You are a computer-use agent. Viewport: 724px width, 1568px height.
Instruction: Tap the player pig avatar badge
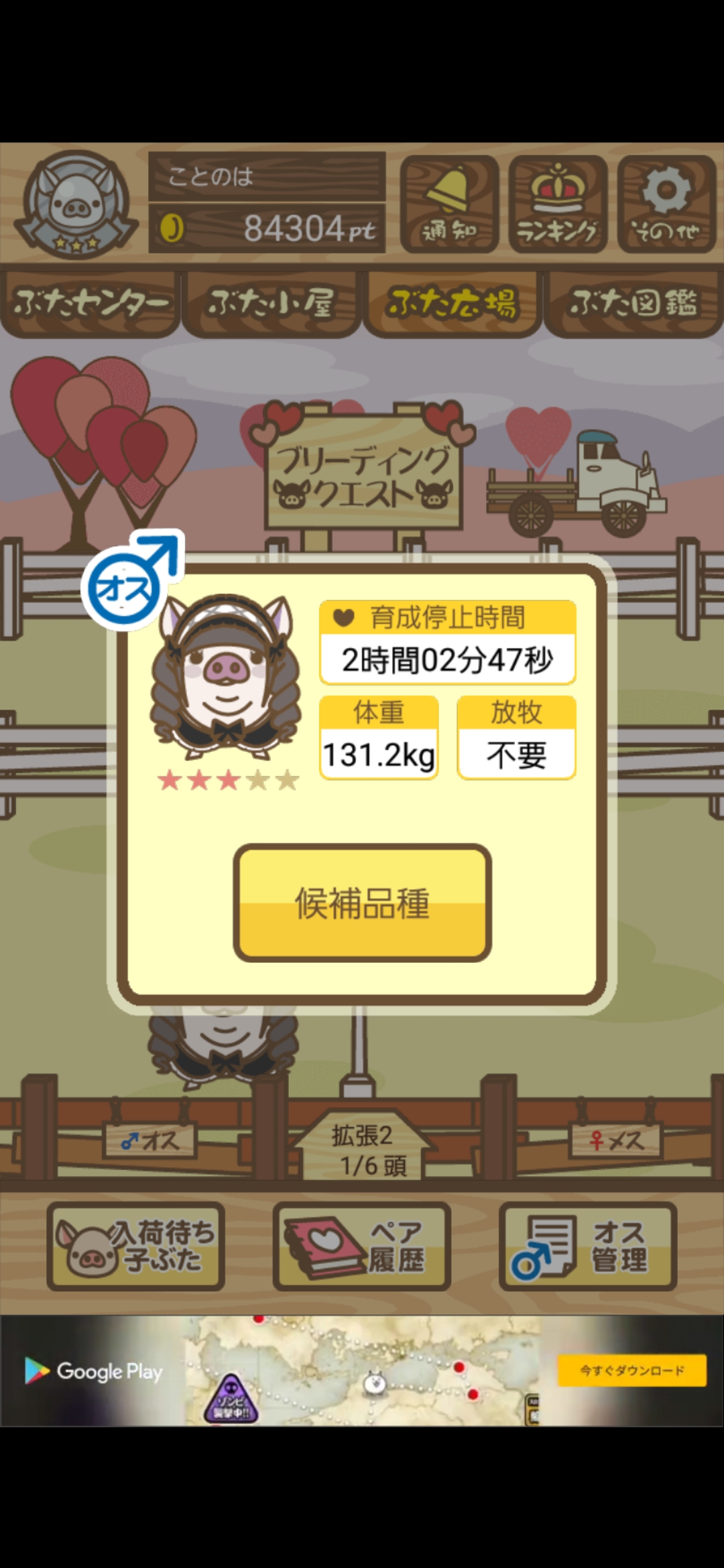click(x=76, y=204)
